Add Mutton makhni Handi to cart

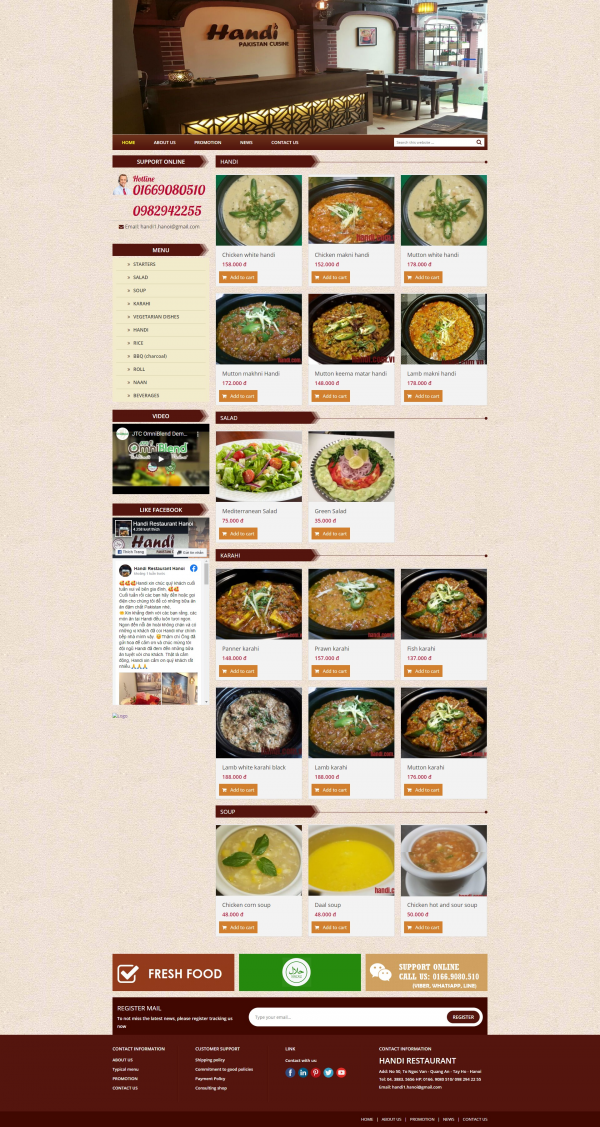pos(239,396)
